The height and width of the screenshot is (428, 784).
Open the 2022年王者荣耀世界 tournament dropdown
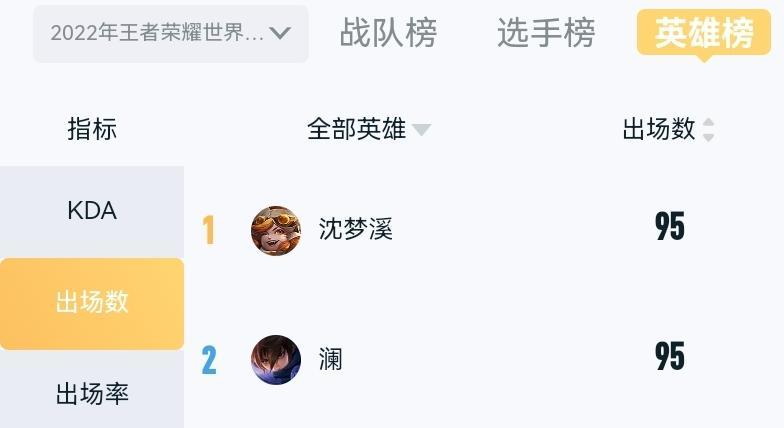[171, 33]
